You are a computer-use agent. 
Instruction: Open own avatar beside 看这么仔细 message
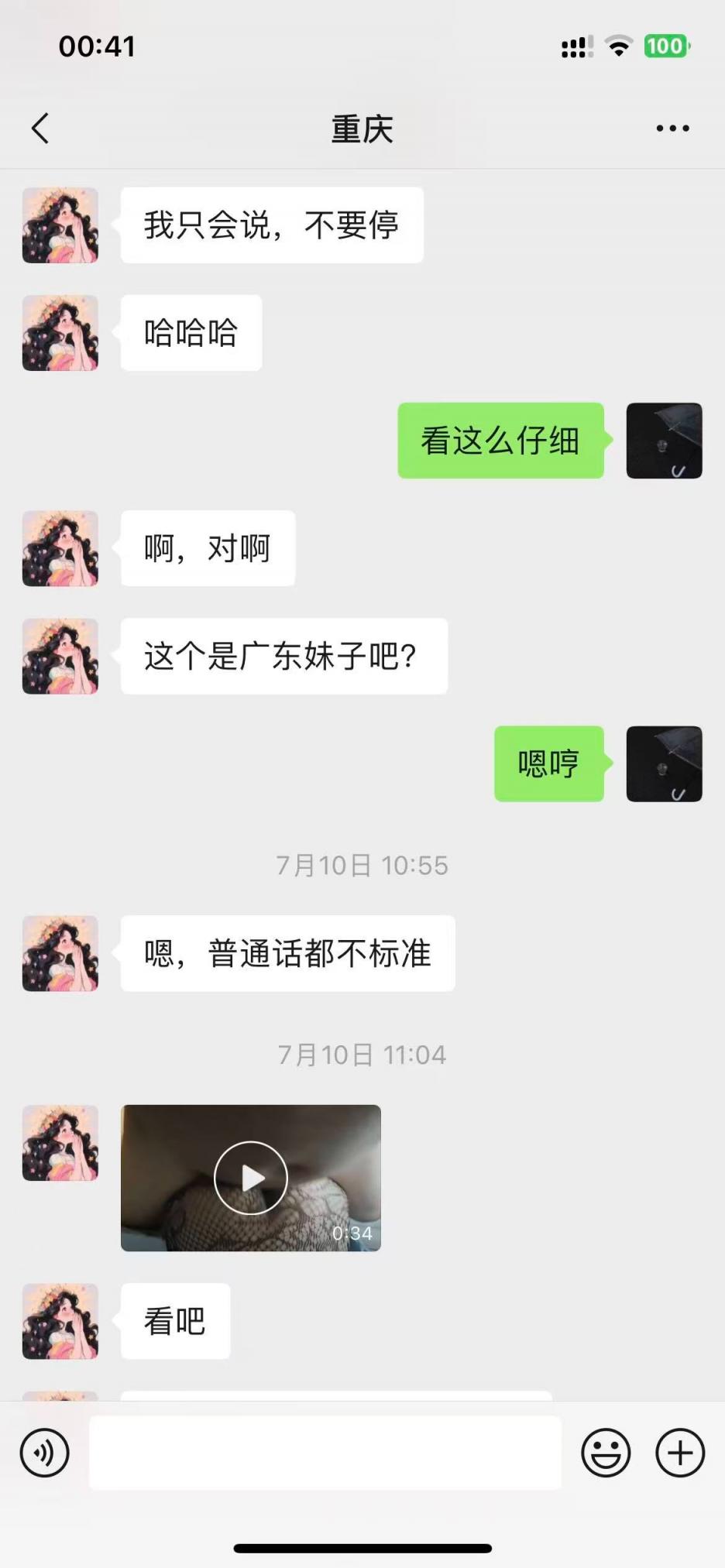(664, 441)
